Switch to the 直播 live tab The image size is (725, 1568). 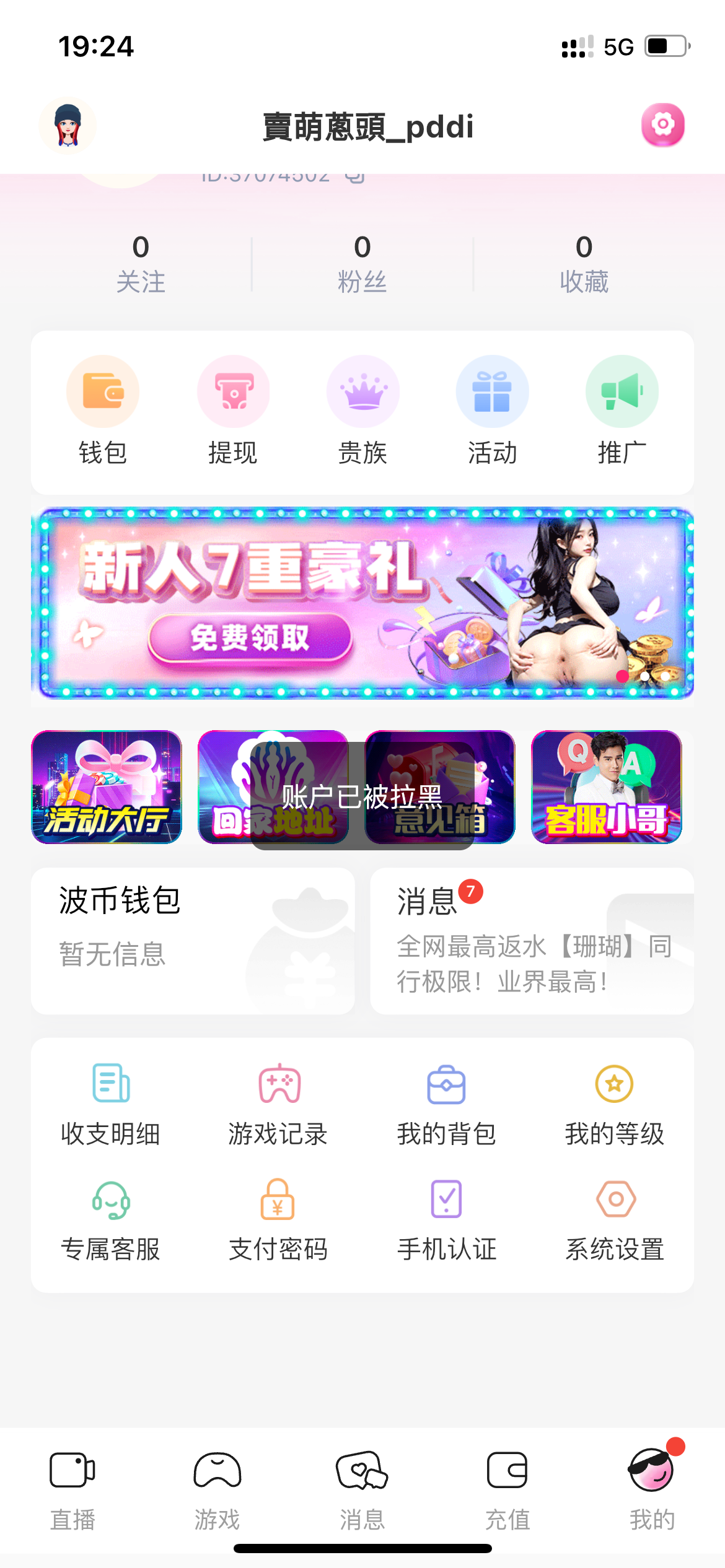(x=72, y=1489)
